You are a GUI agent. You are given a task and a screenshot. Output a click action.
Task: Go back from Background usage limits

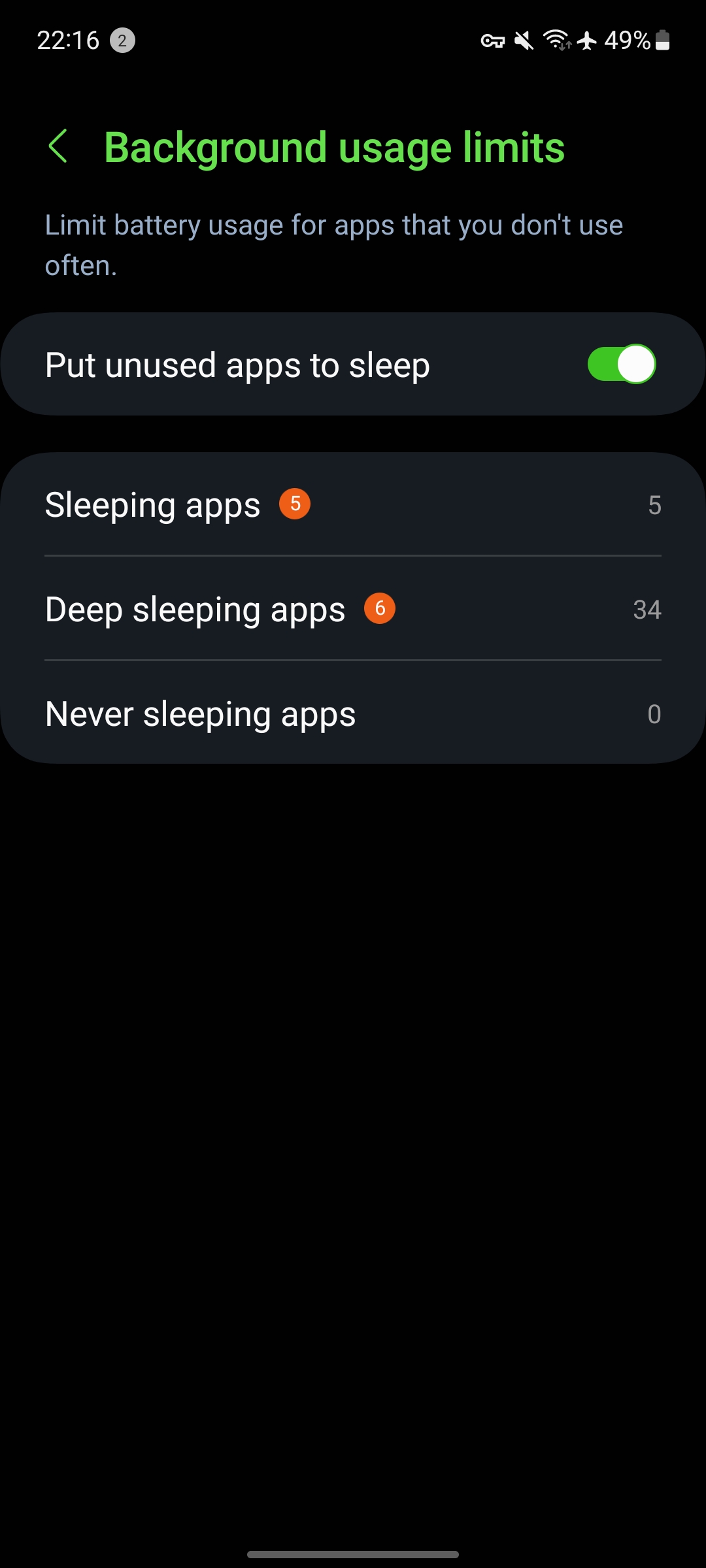58,146
